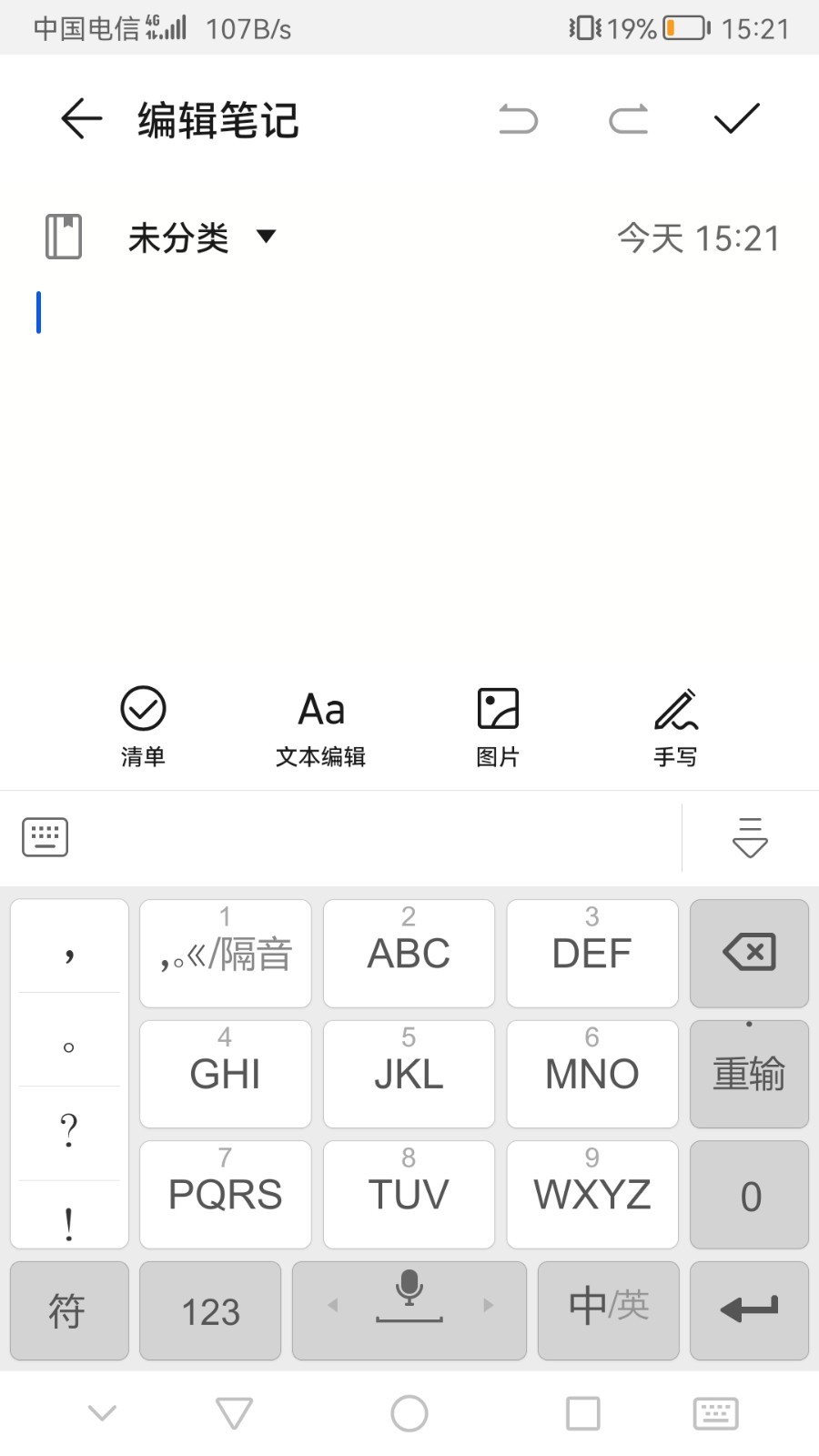Image resolution: width=819 pixels, height=1456 pixels.
Task: Switch keyboard layout via keyboard icon
Action: point(44,836)
